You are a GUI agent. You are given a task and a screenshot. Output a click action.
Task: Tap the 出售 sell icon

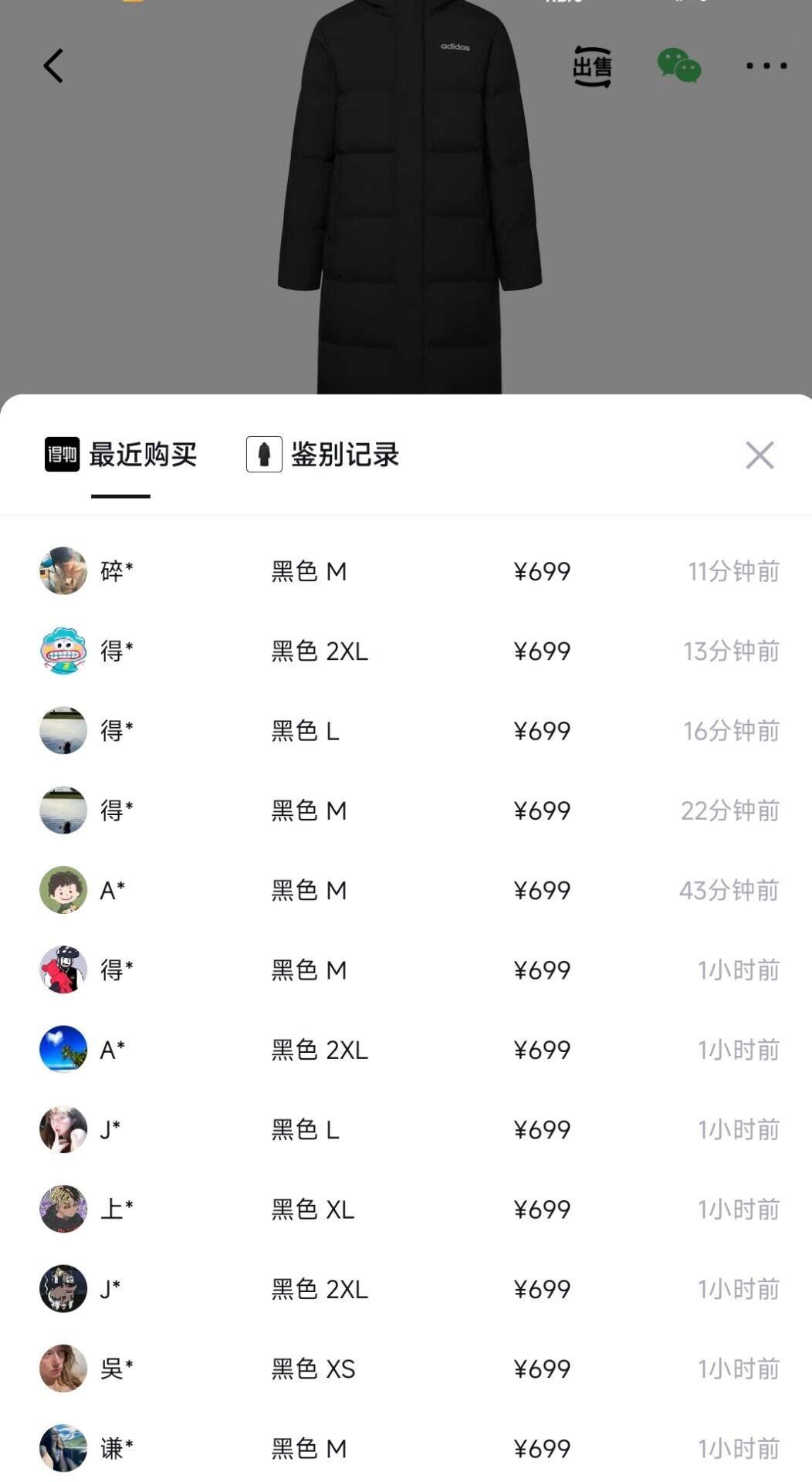592,67
